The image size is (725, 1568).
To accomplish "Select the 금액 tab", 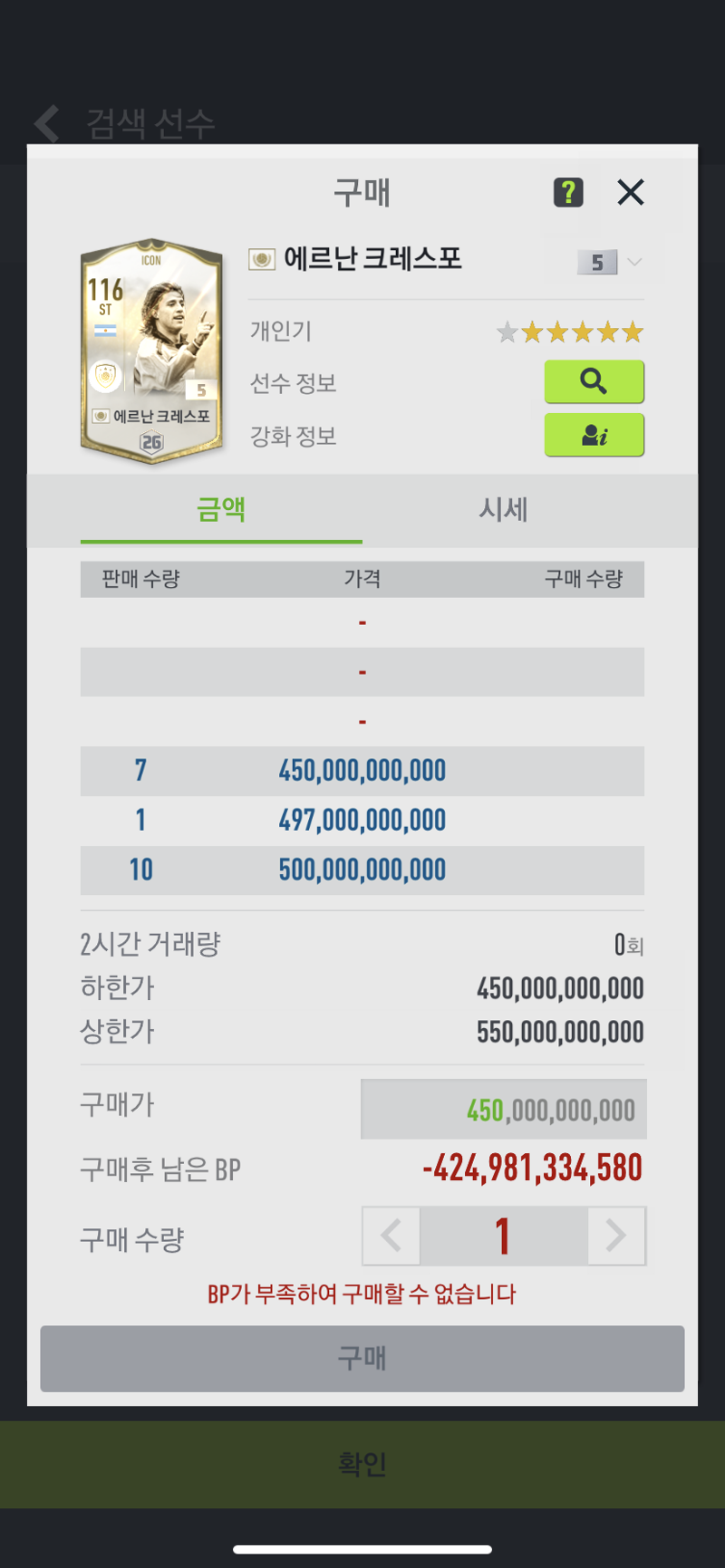I will point(221,509).
